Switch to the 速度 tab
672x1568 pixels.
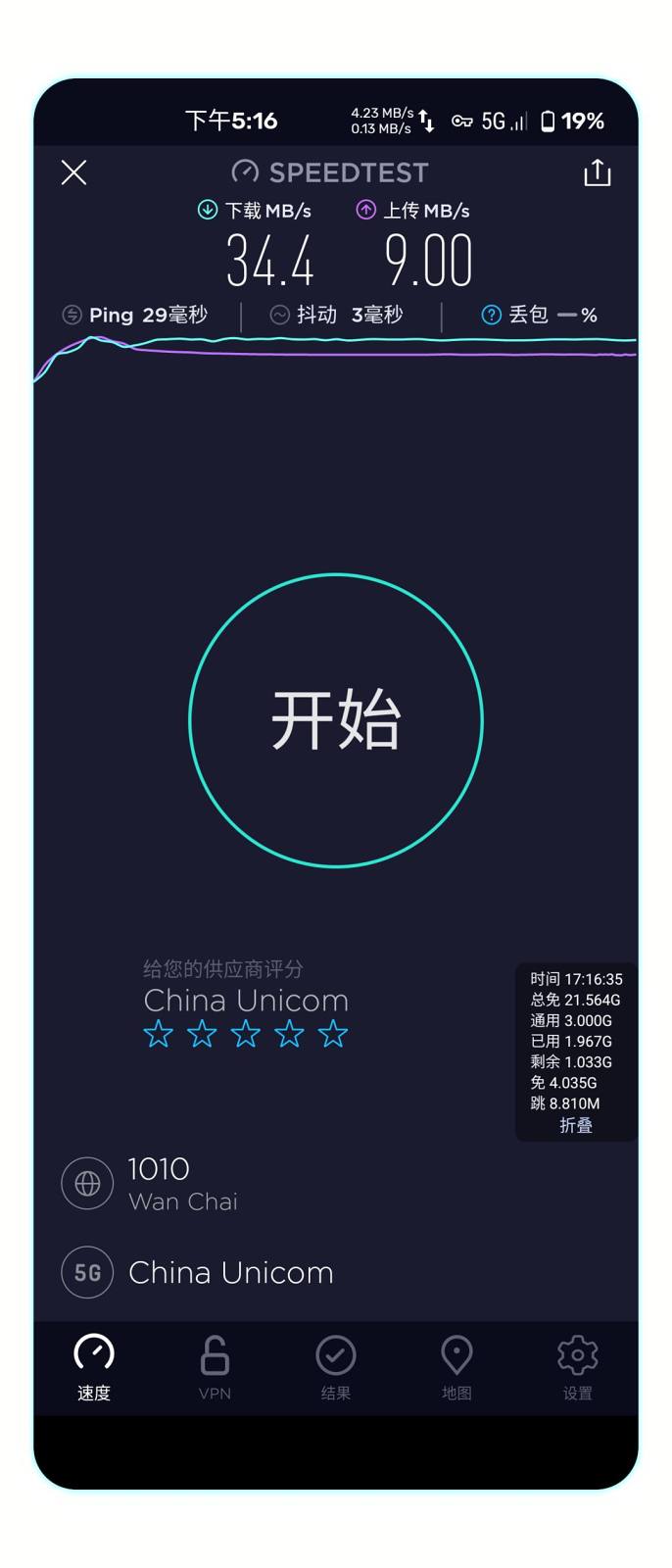coord(94,1367)
